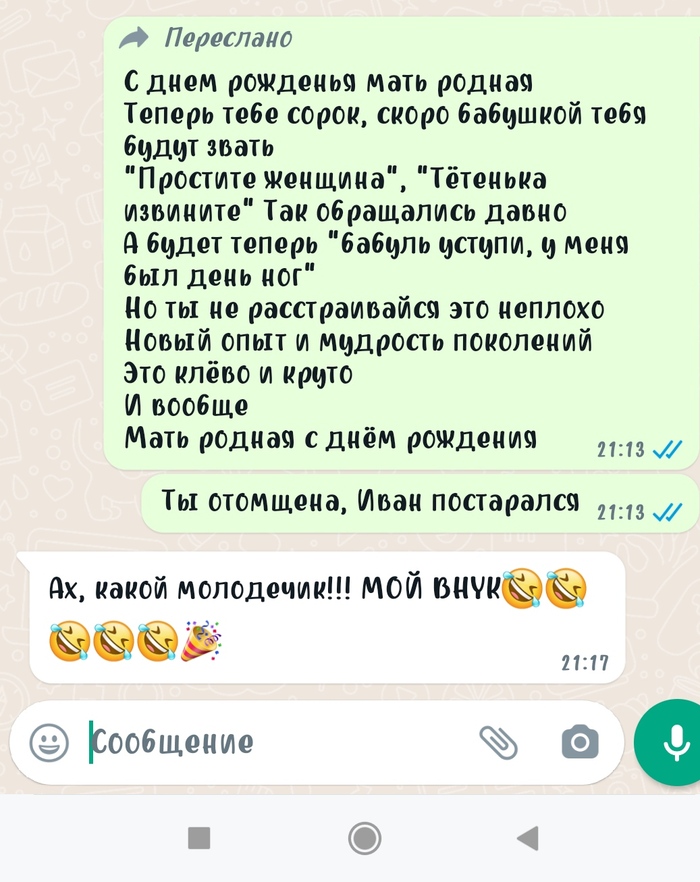Return to the home screen

365,837
